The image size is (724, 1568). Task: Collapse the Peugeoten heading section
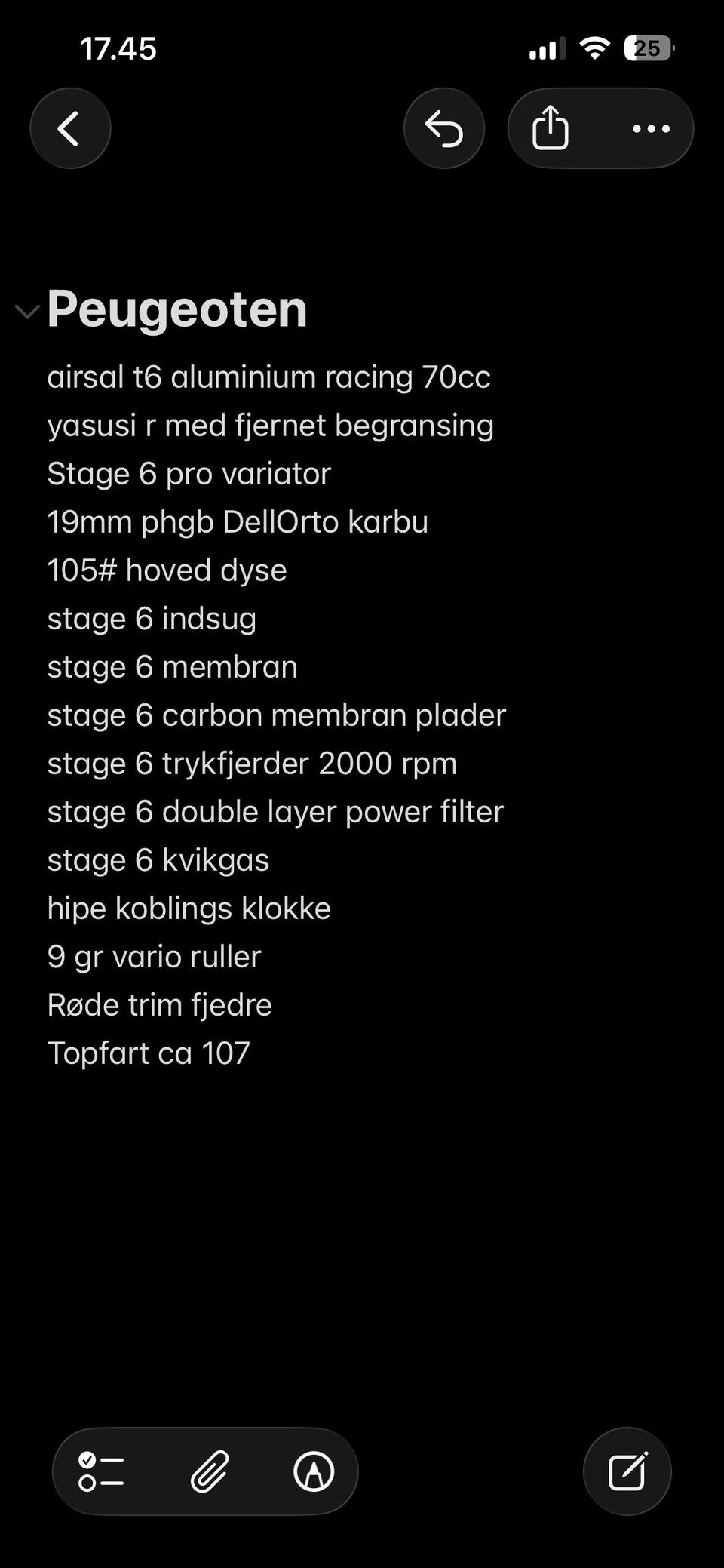point(28,311)
